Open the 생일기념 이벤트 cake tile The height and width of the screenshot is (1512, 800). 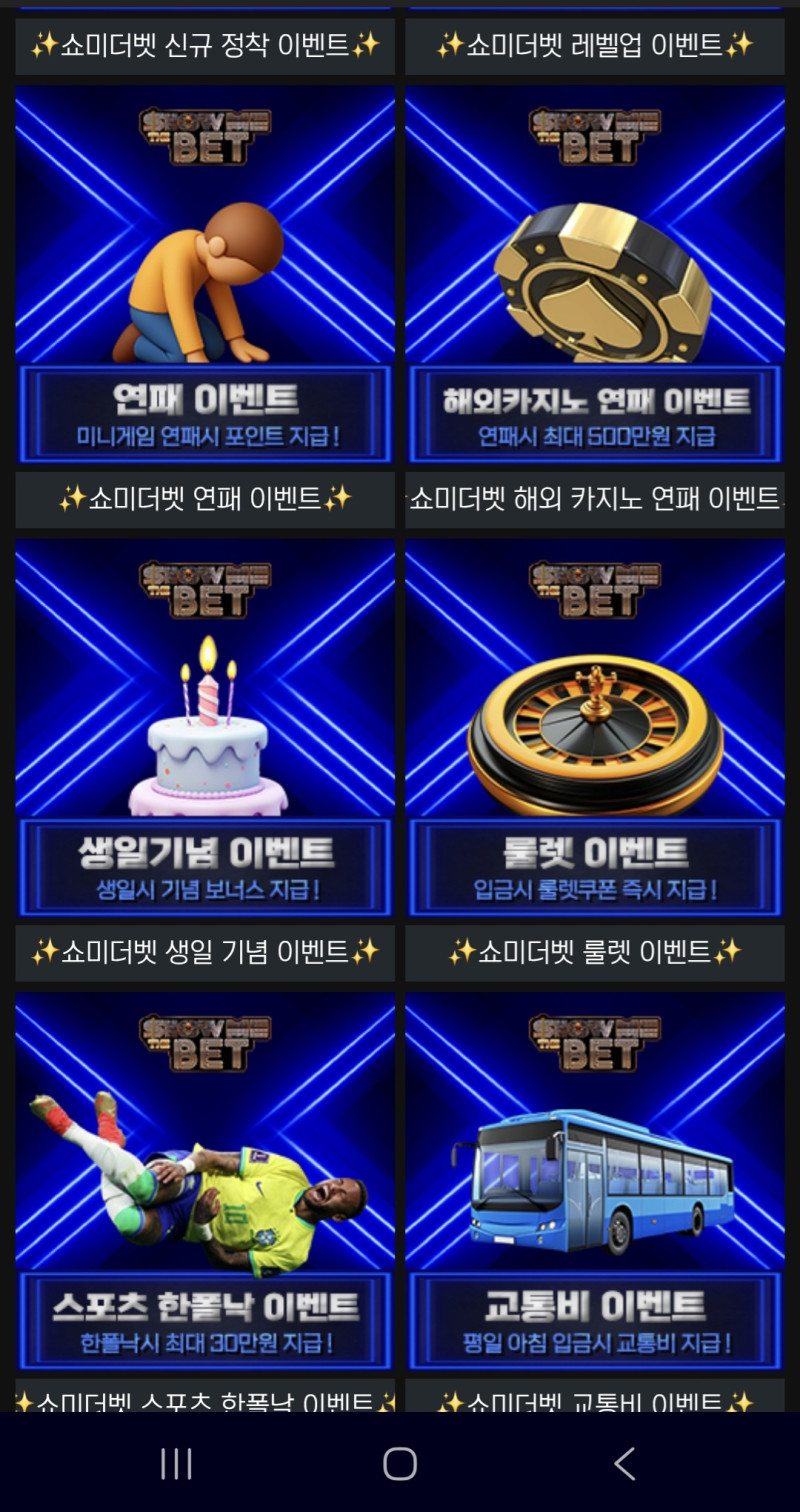point(205,728)
